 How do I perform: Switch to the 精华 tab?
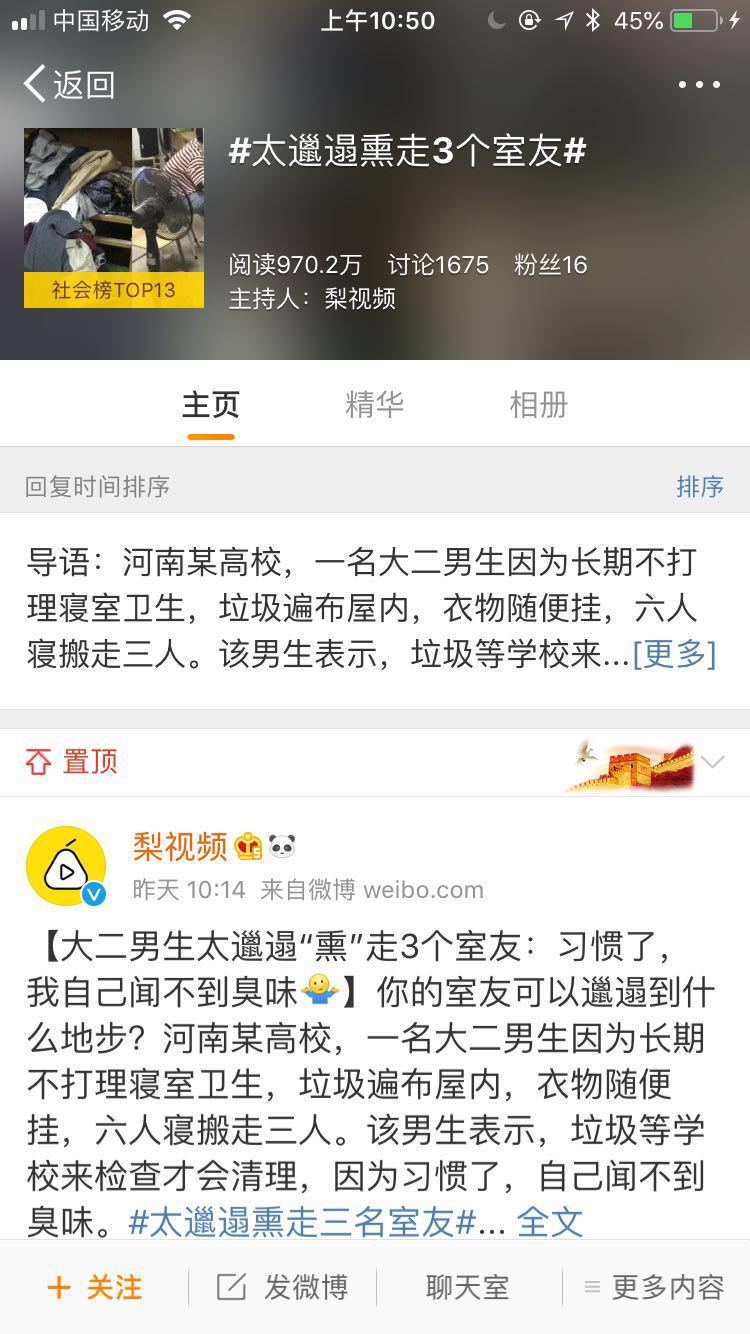tap(374, 405)
